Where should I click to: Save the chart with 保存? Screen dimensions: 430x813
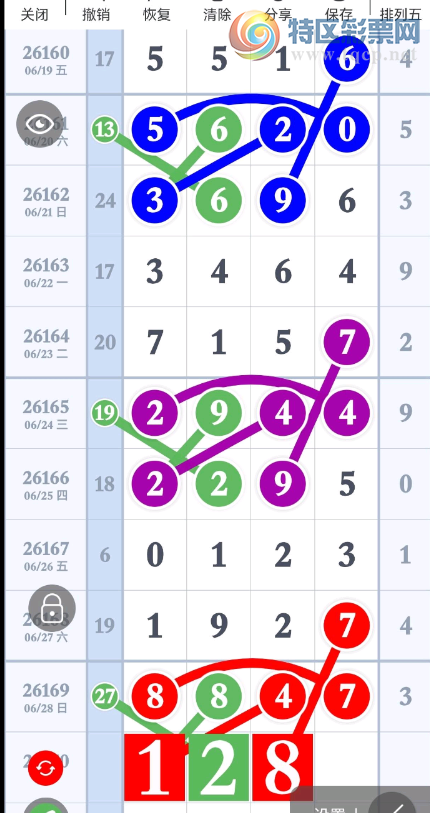point(339,15)
